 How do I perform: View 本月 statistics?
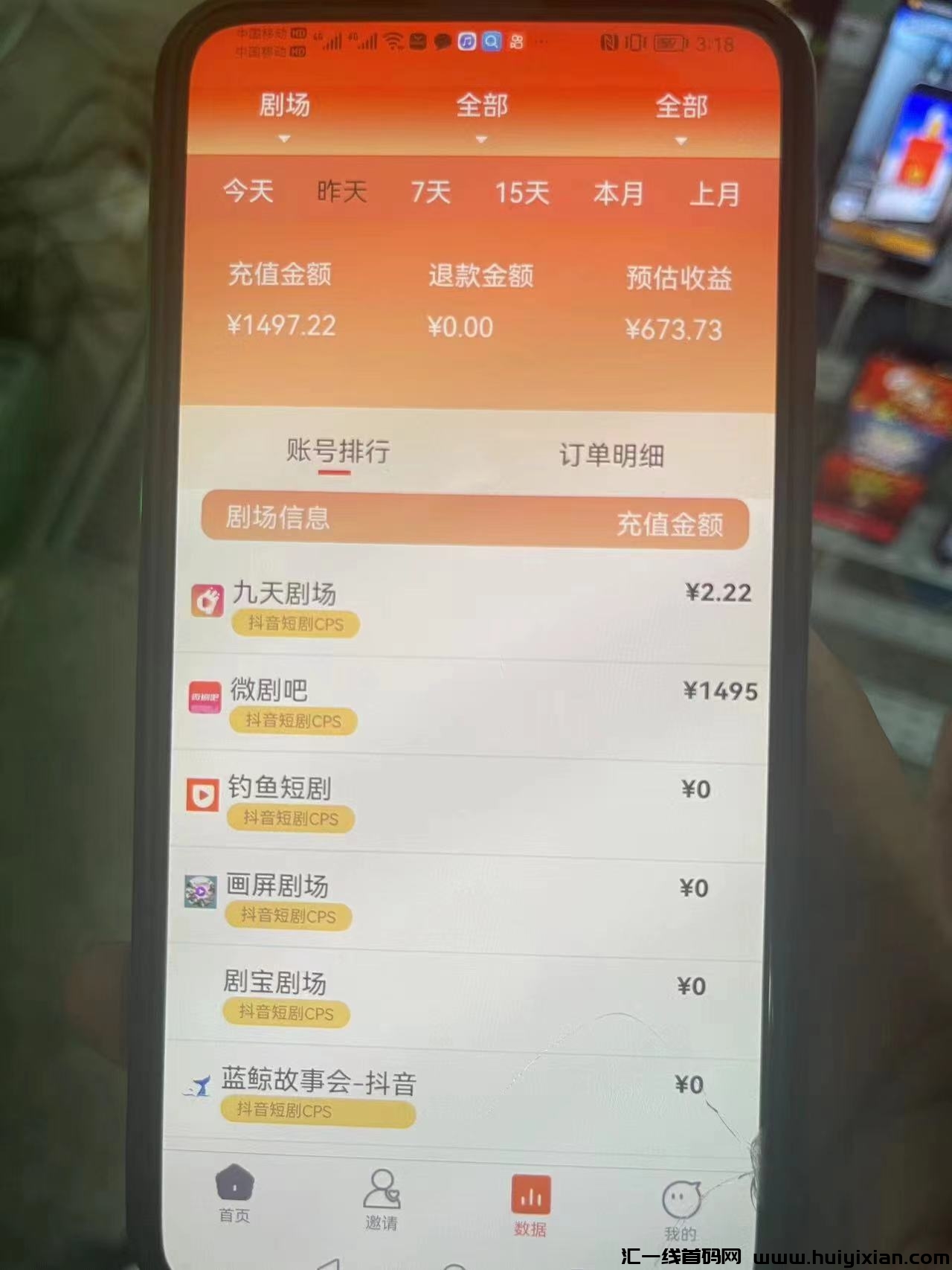coord(618,194)
